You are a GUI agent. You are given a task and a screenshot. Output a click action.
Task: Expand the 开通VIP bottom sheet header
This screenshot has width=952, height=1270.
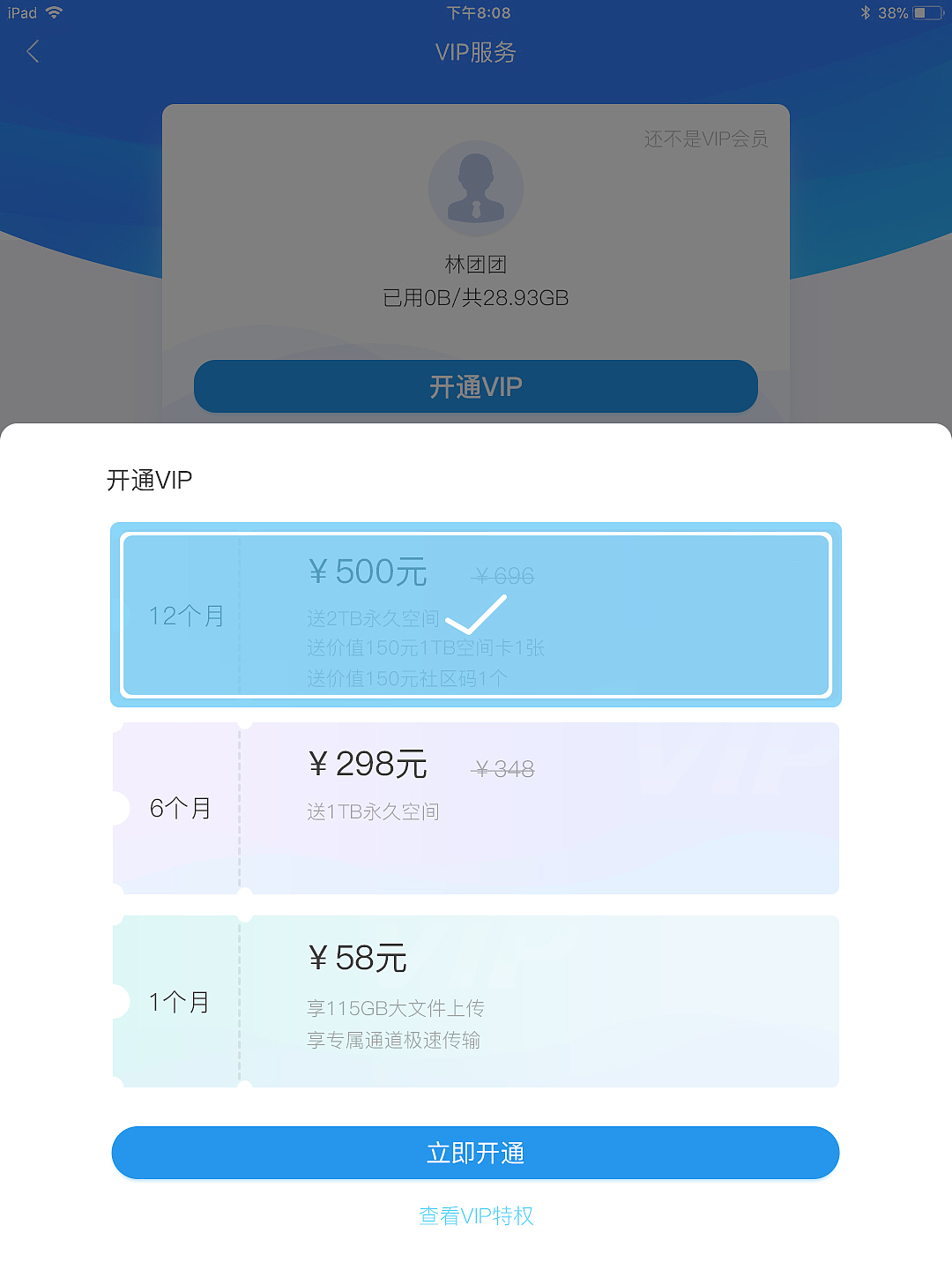pos(148,480)
